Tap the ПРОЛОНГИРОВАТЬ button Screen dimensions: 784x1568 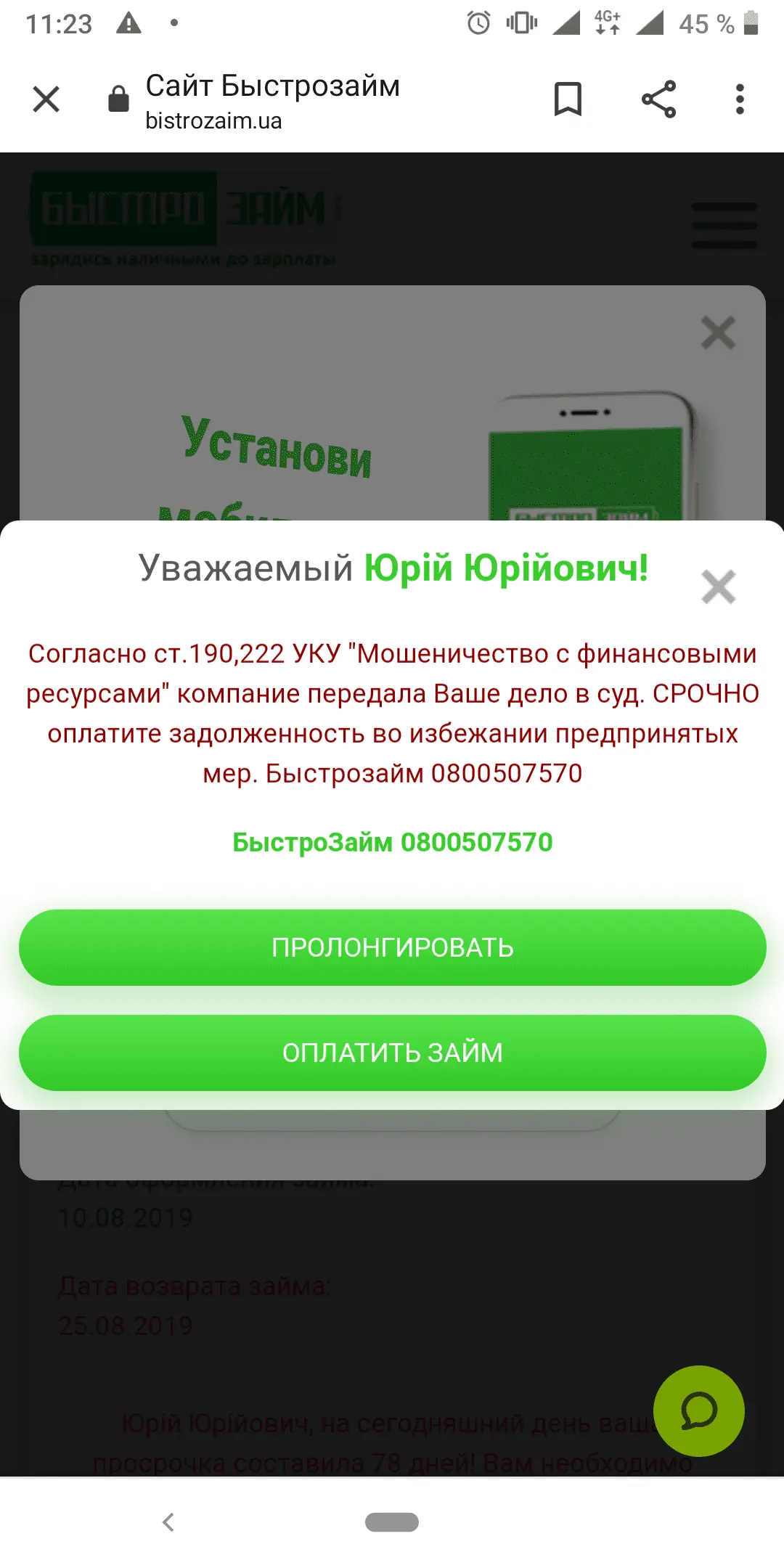(392, 947)
